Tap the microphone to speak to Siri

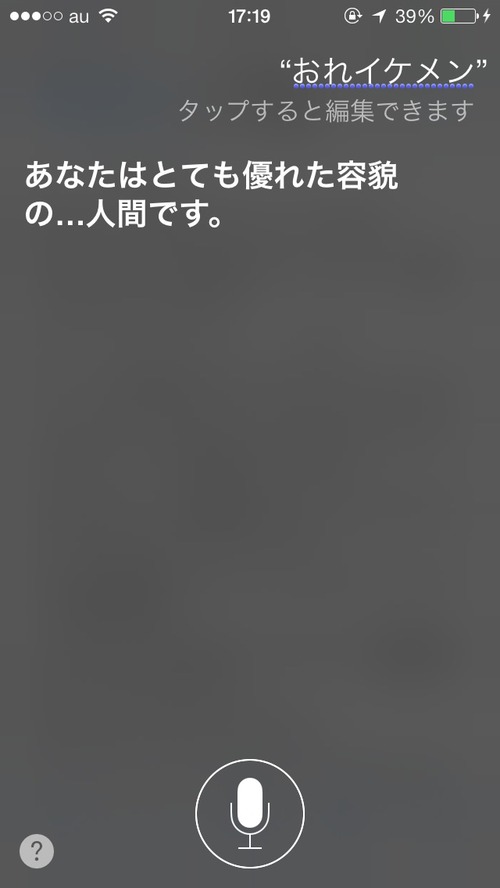click(x=250, y=814)
